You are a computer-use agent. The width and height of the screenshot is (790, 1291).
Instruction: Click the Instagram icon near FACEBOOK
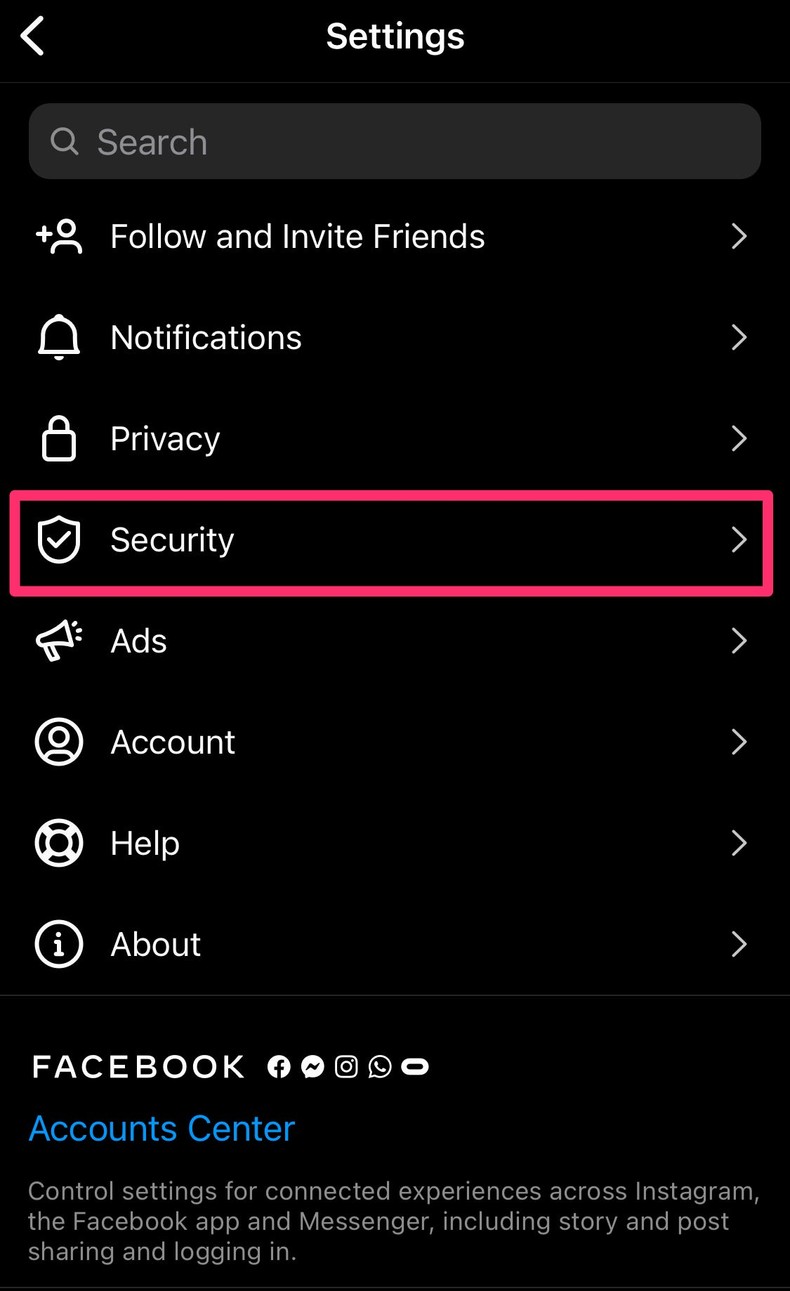point(346,1066)
